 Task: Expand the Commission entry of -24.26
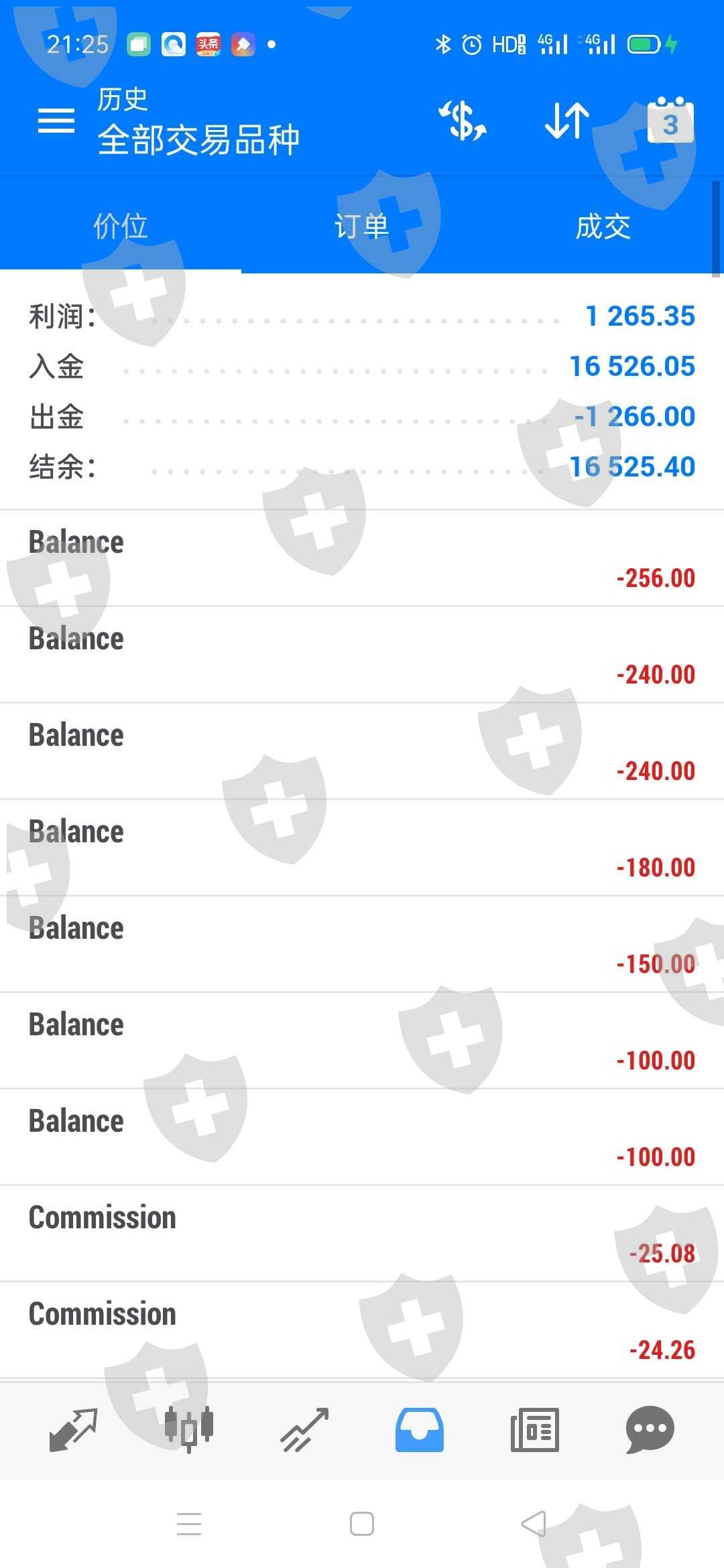pos(362,1331)
